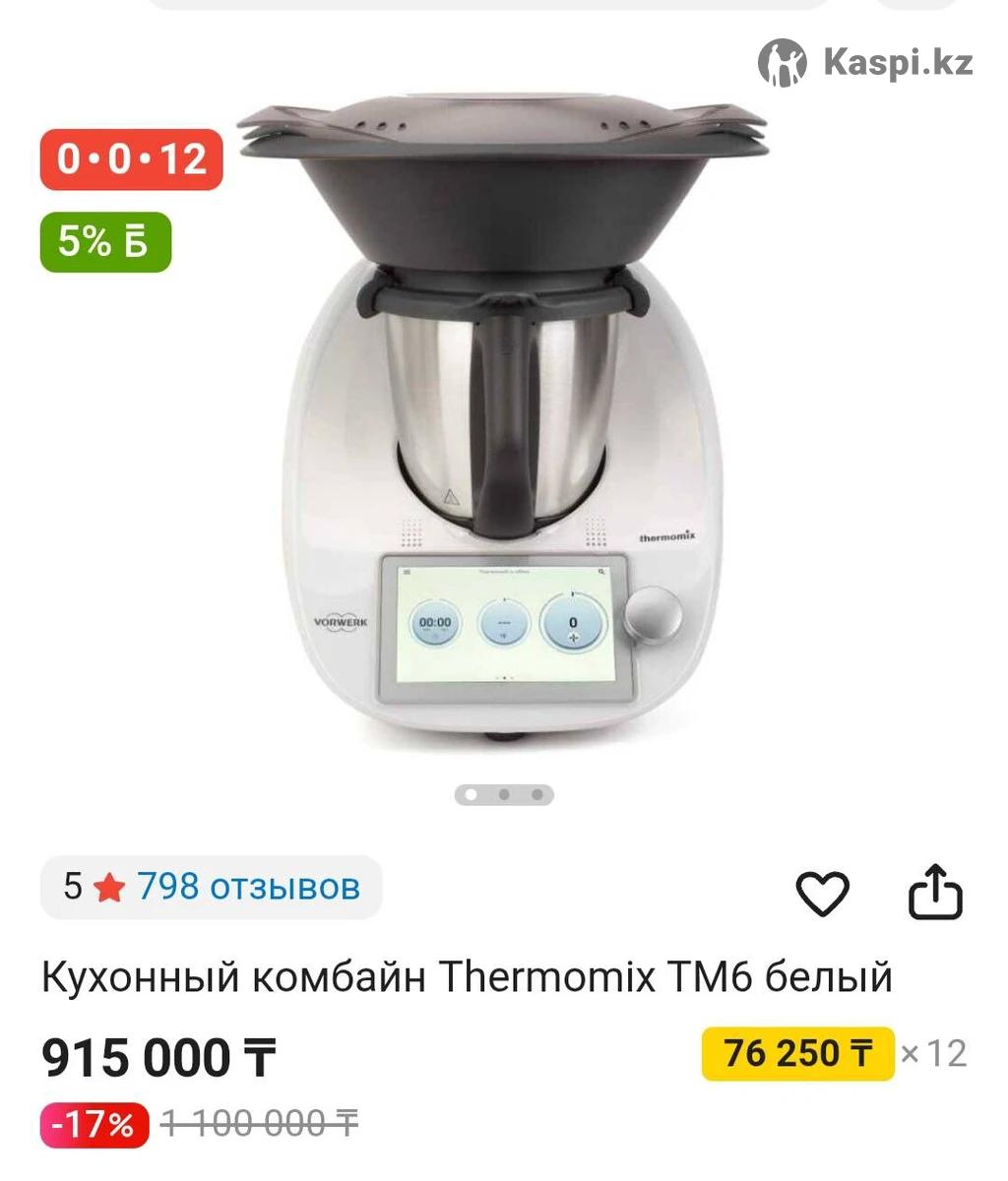Tap the image carousel page dots

(x=503, y=794)
